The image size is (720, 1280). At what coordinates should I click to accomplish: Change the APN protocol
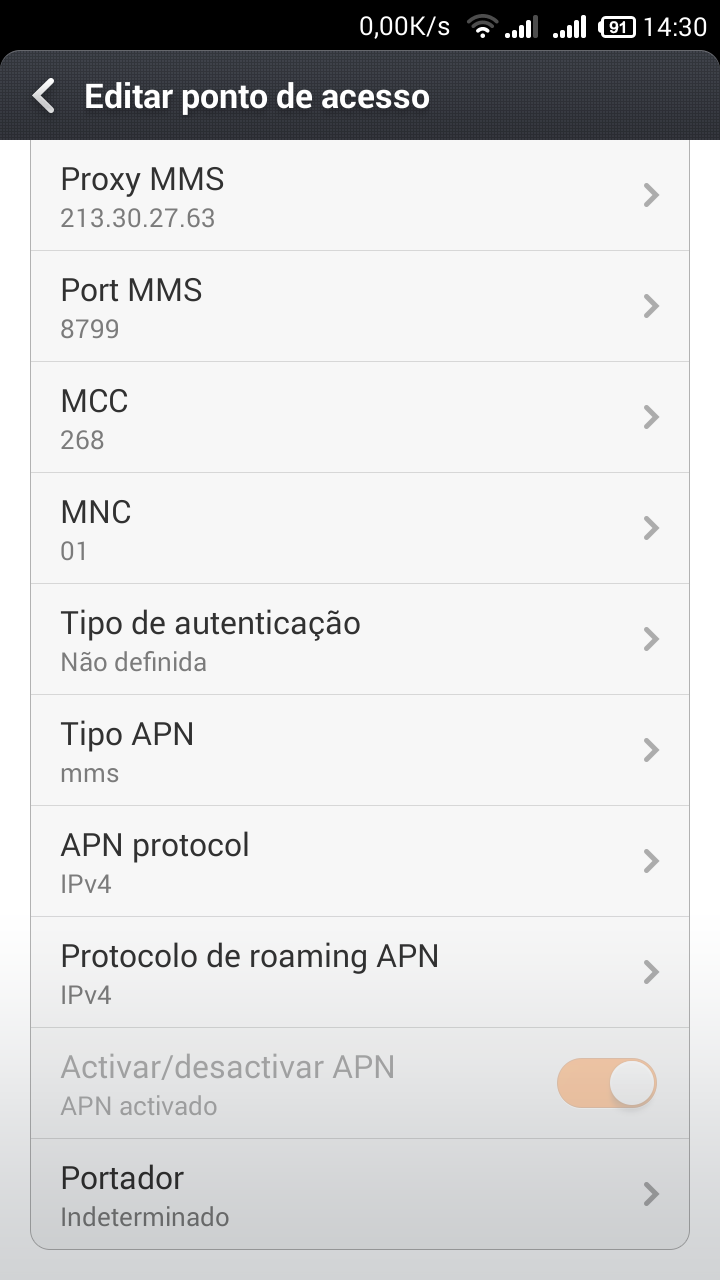(x=360, y=861)
